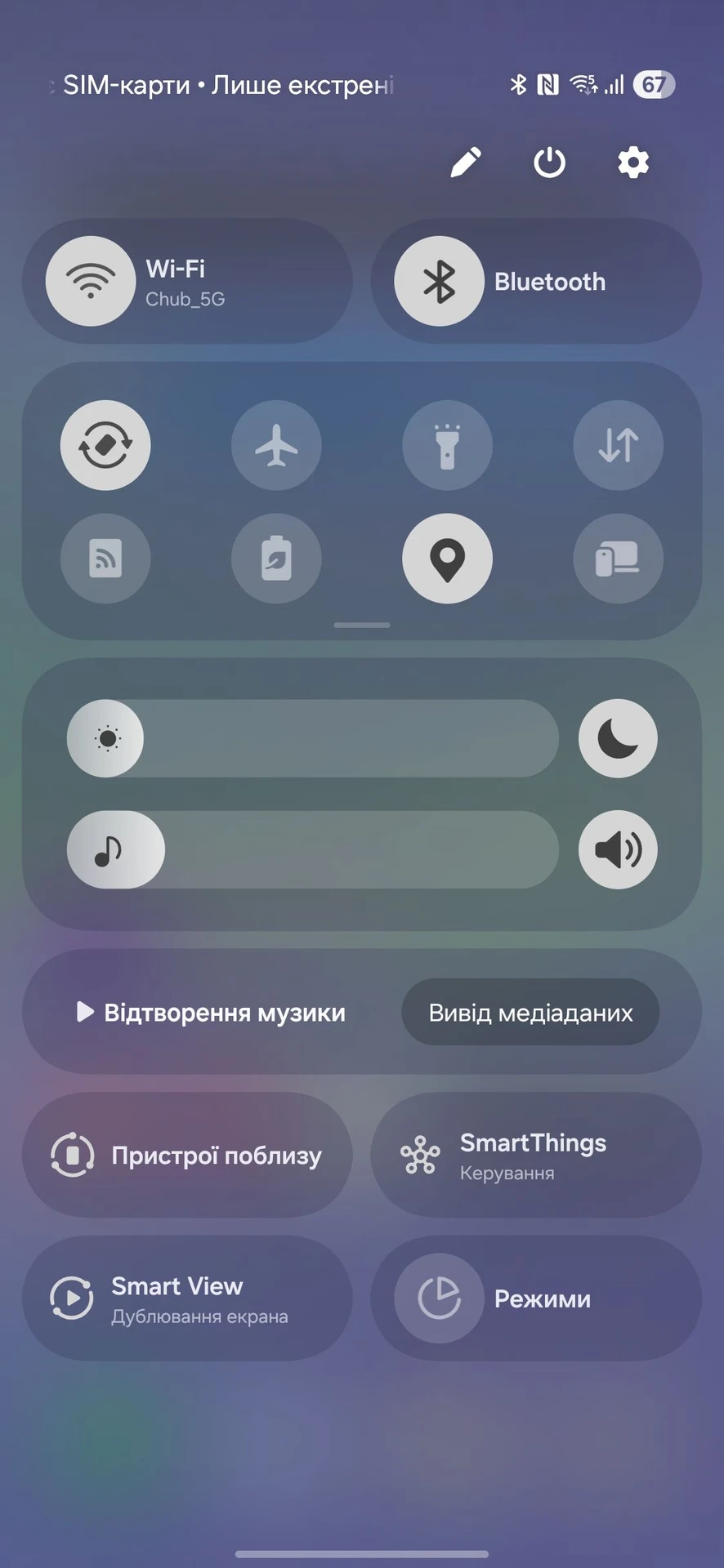Enable airplane mode
This screenshot has height=1568, width=724.
click(276, 445)
